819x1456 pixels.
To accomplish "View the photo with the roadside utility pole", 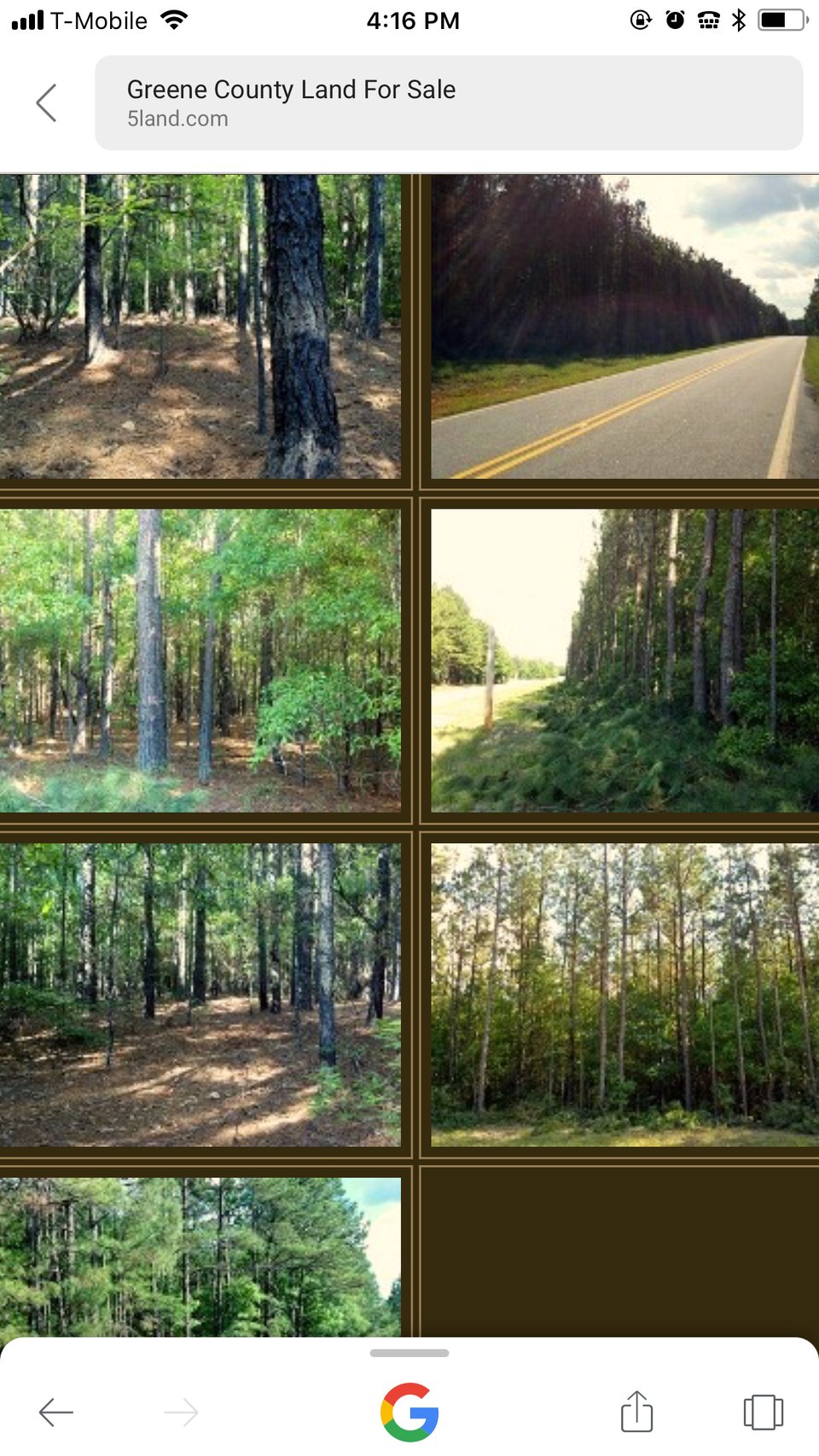I will [624, 661].
